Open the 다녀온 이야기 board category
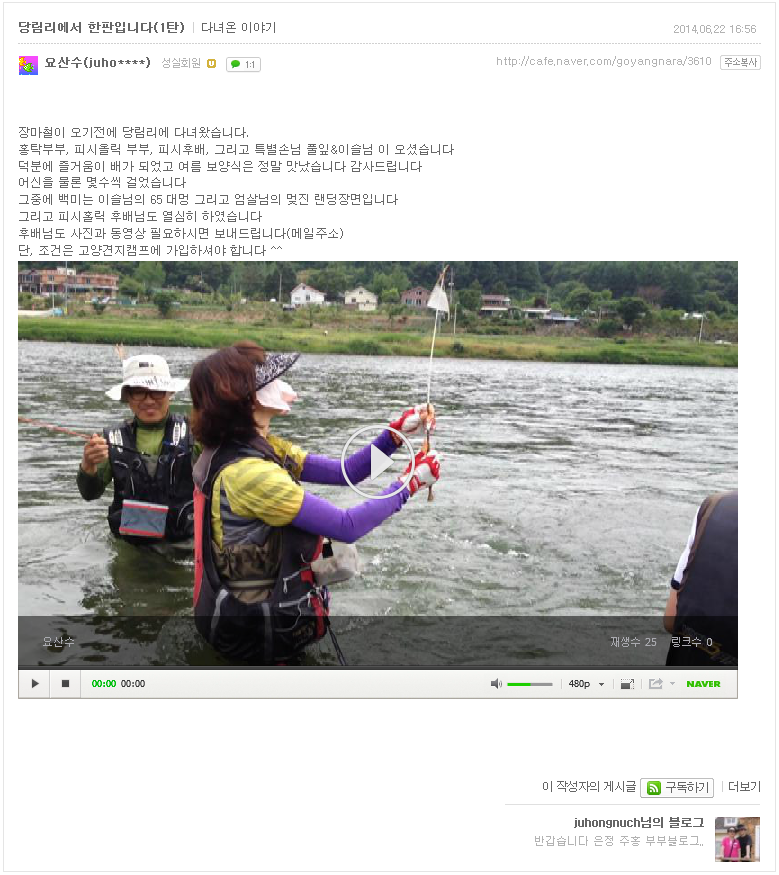This screenshot has width=779, height=875. coord(238,28)
